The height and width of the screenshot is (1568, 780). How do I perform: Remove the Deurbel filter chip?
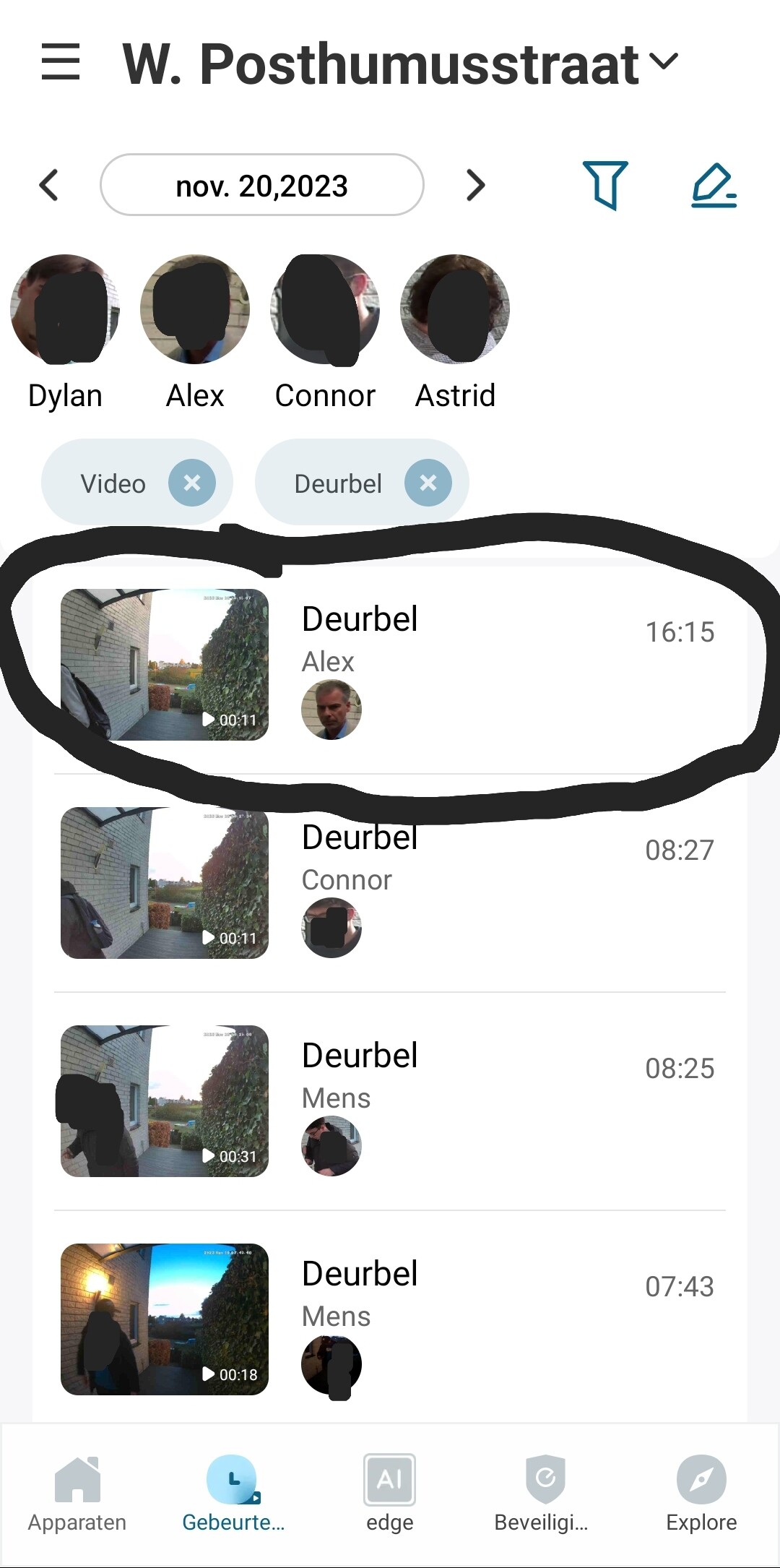coord(428,483)
